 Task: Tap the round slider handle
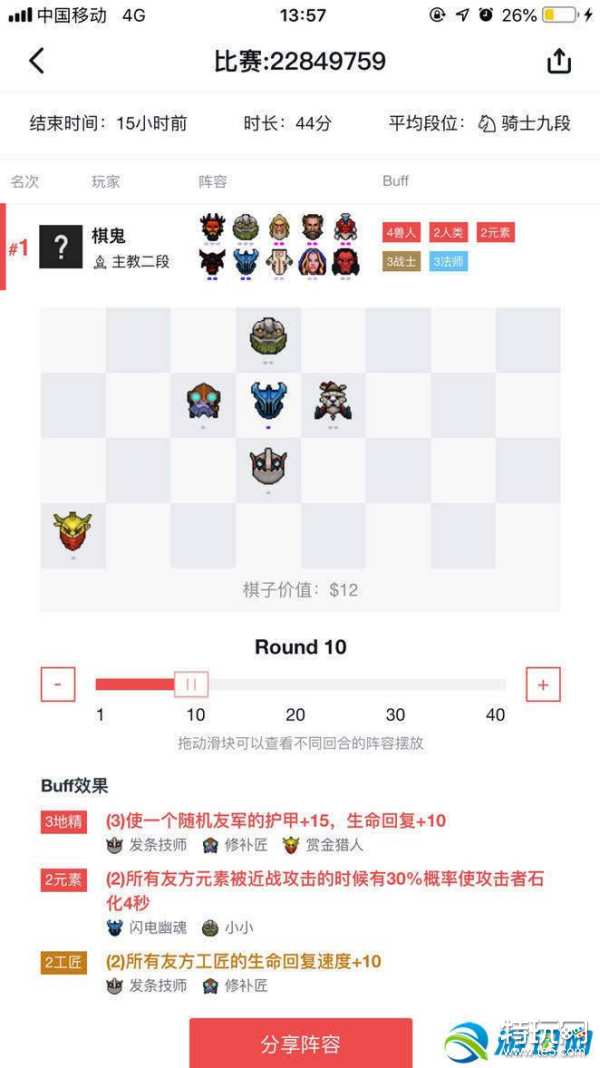click(x=191, y=685)
